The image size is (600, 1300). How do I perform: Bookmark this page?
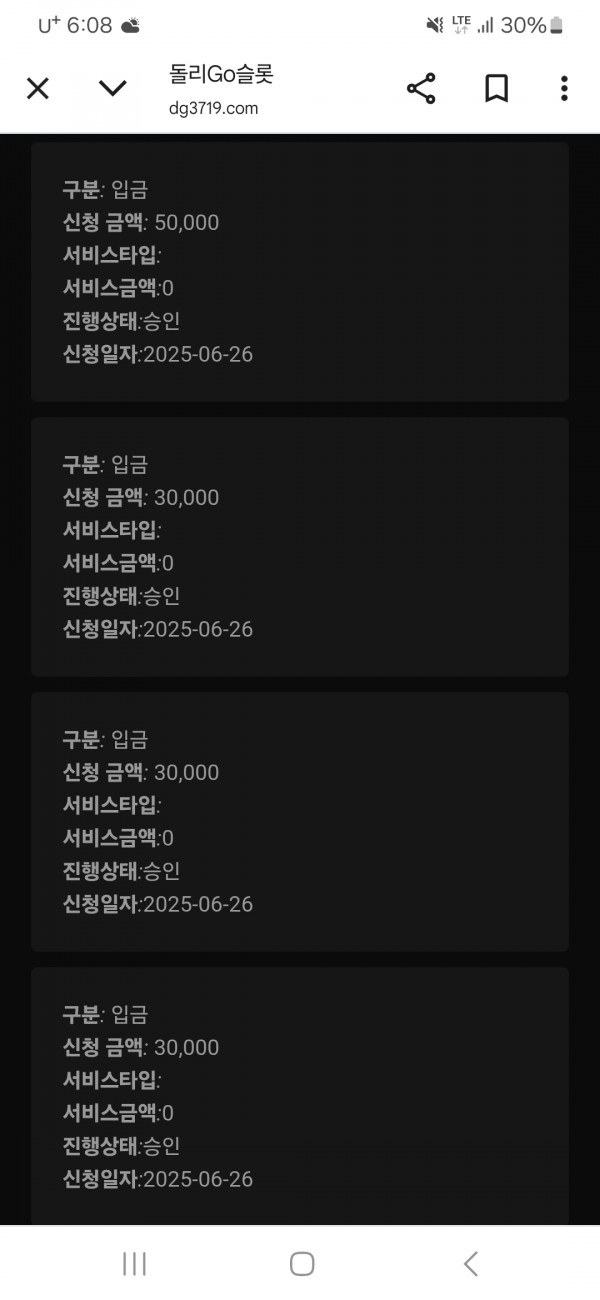pos(496,89)
